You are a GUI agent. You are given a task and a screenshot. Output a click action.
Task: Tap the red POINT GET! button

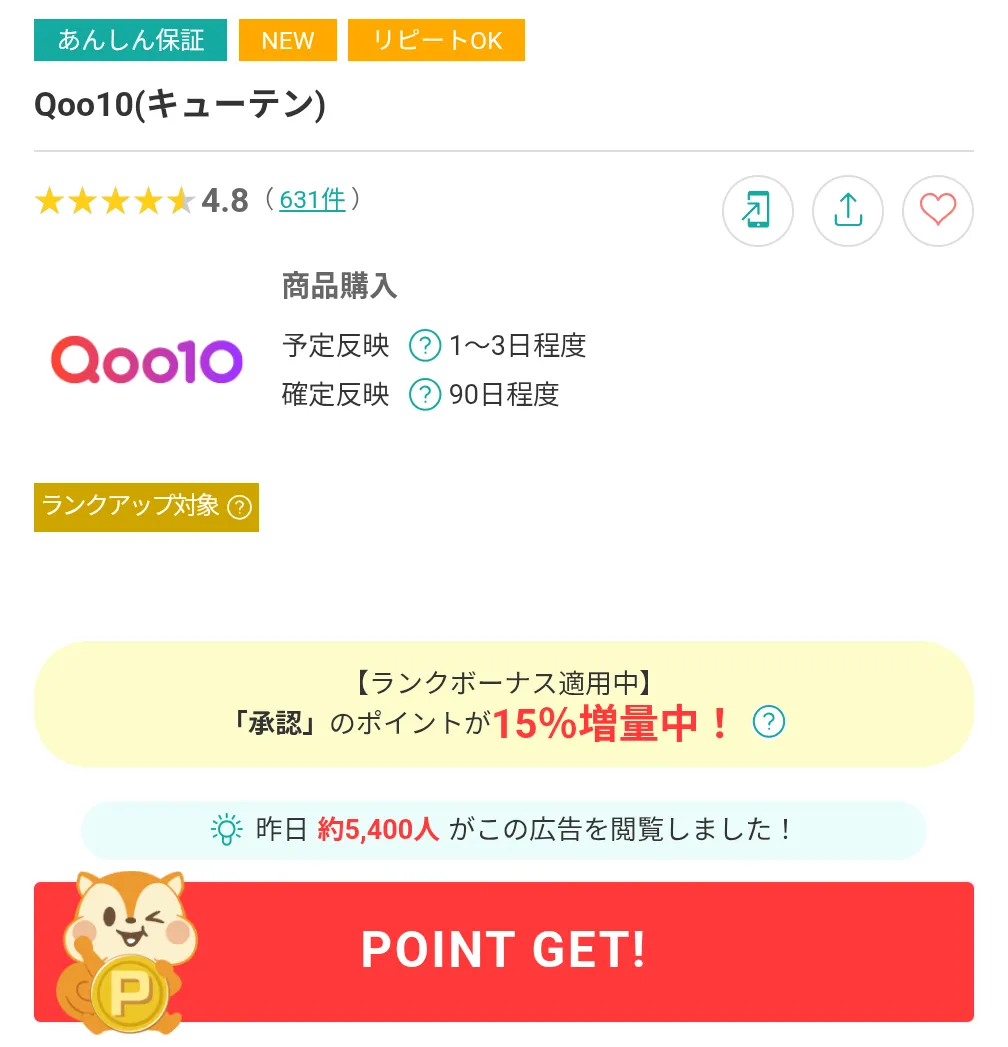[x=504, y=951]
